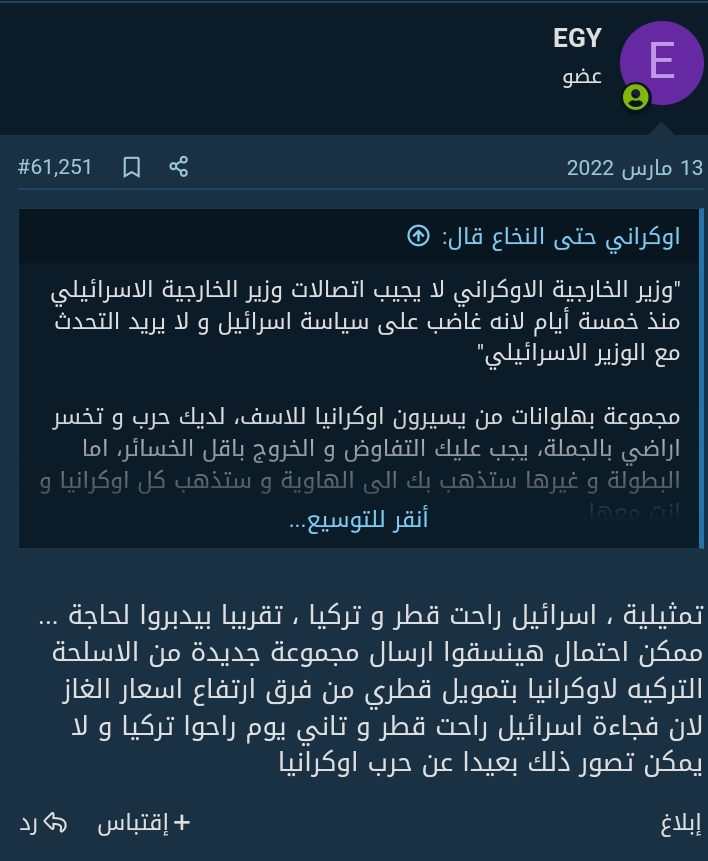This screenshot has height=861, width=708.
Task: Open the post number #61,251 permalink
Action: [55, 167]
